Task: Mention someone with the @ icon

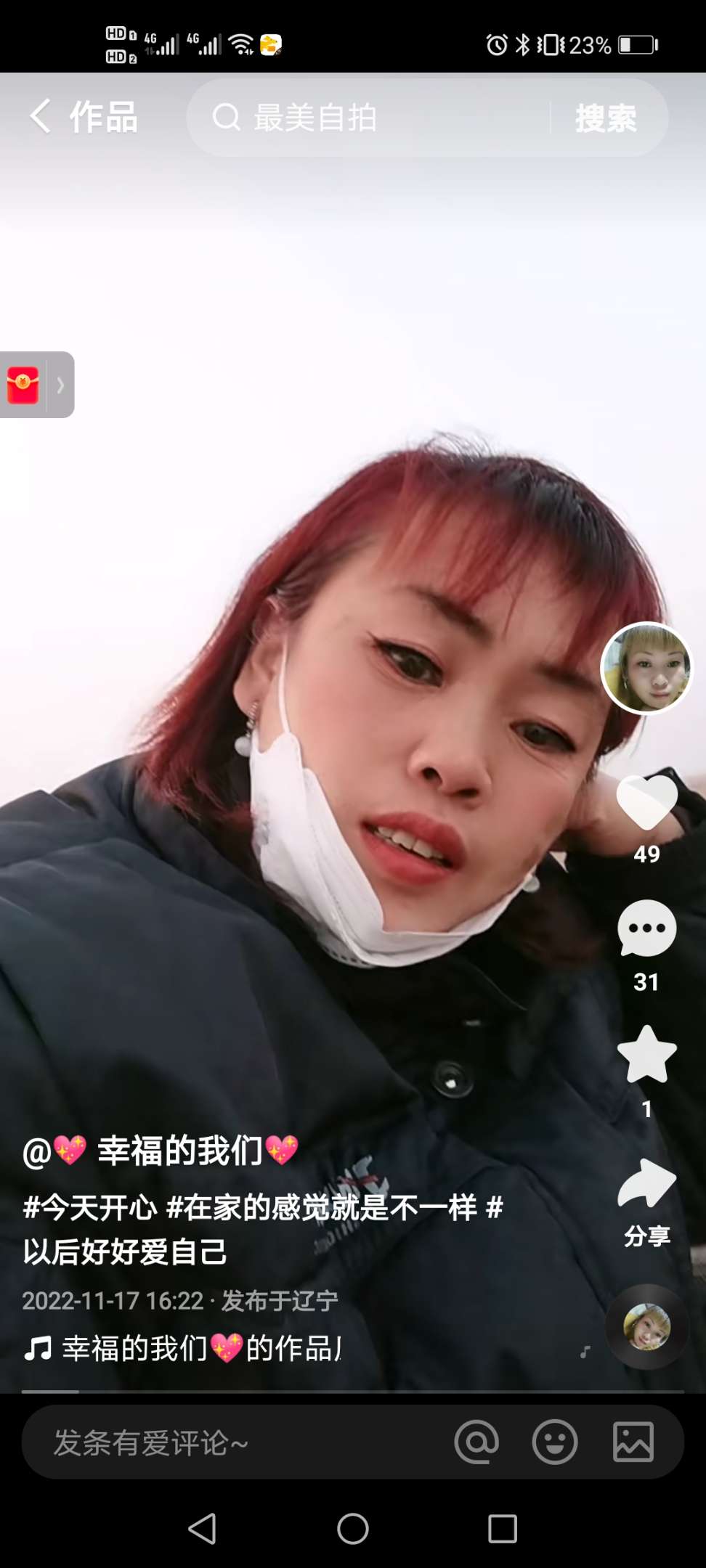Action: (x=476, y=1442)
